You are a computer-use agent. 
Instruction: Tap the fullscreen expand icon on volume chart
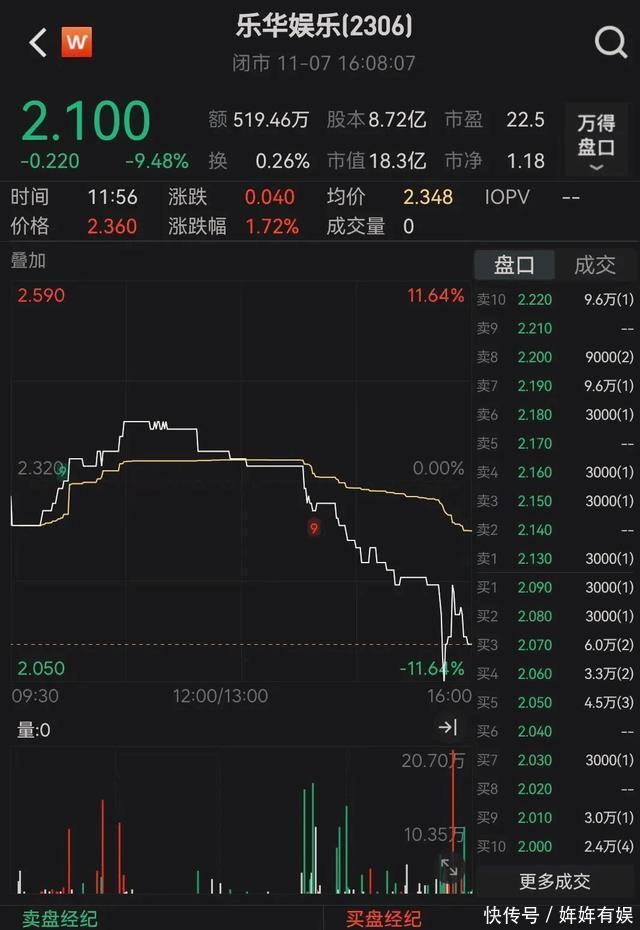point(450,870)
